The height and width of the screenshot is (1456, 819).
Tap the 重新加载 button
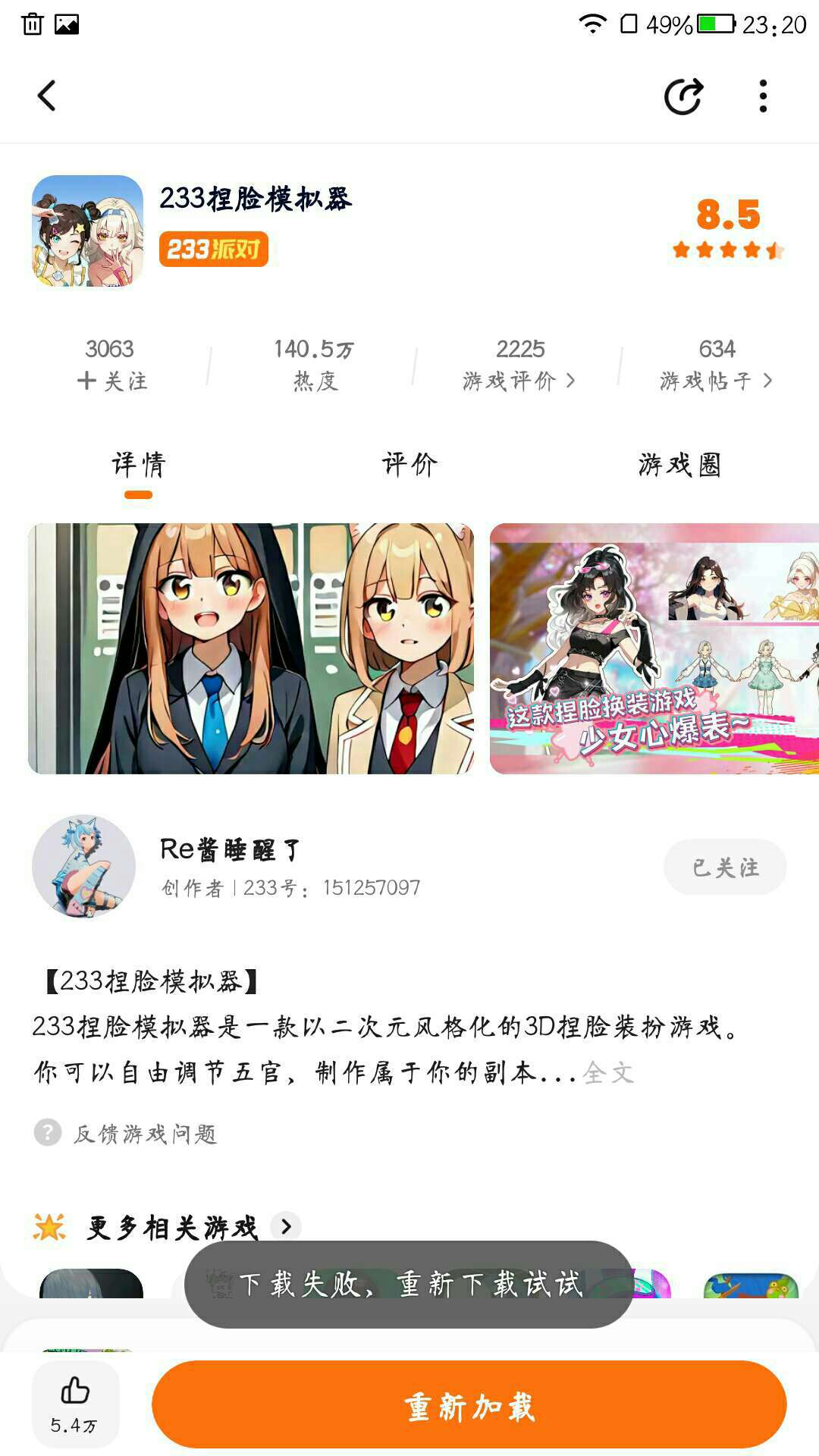pyautogui.click(x=469, y=1404)
